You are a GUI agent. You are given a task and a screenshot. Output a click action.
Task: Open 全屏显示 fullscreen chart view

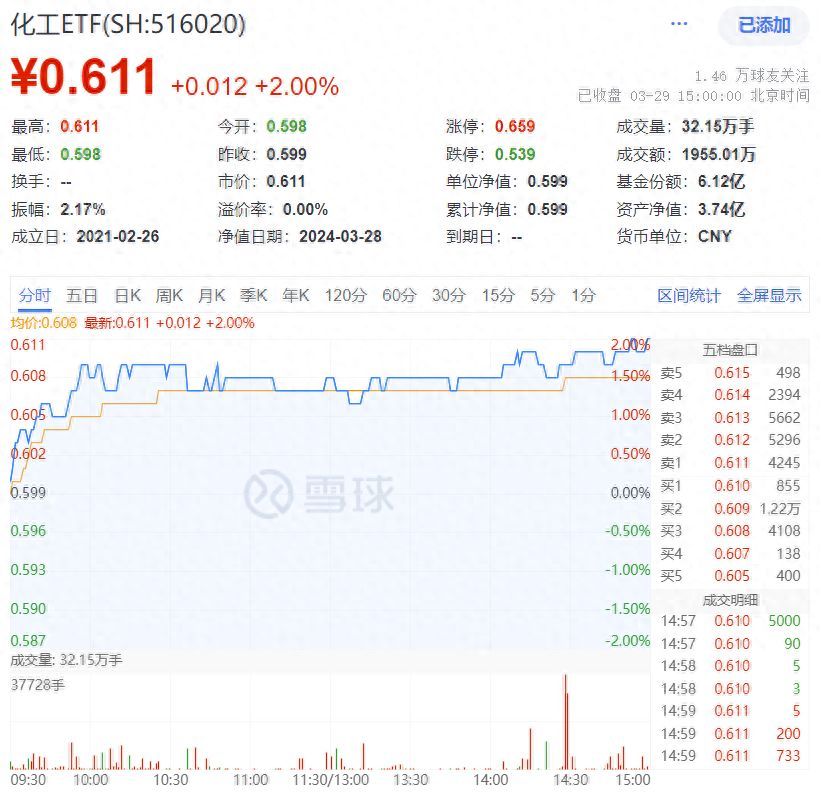coord(769,295)
